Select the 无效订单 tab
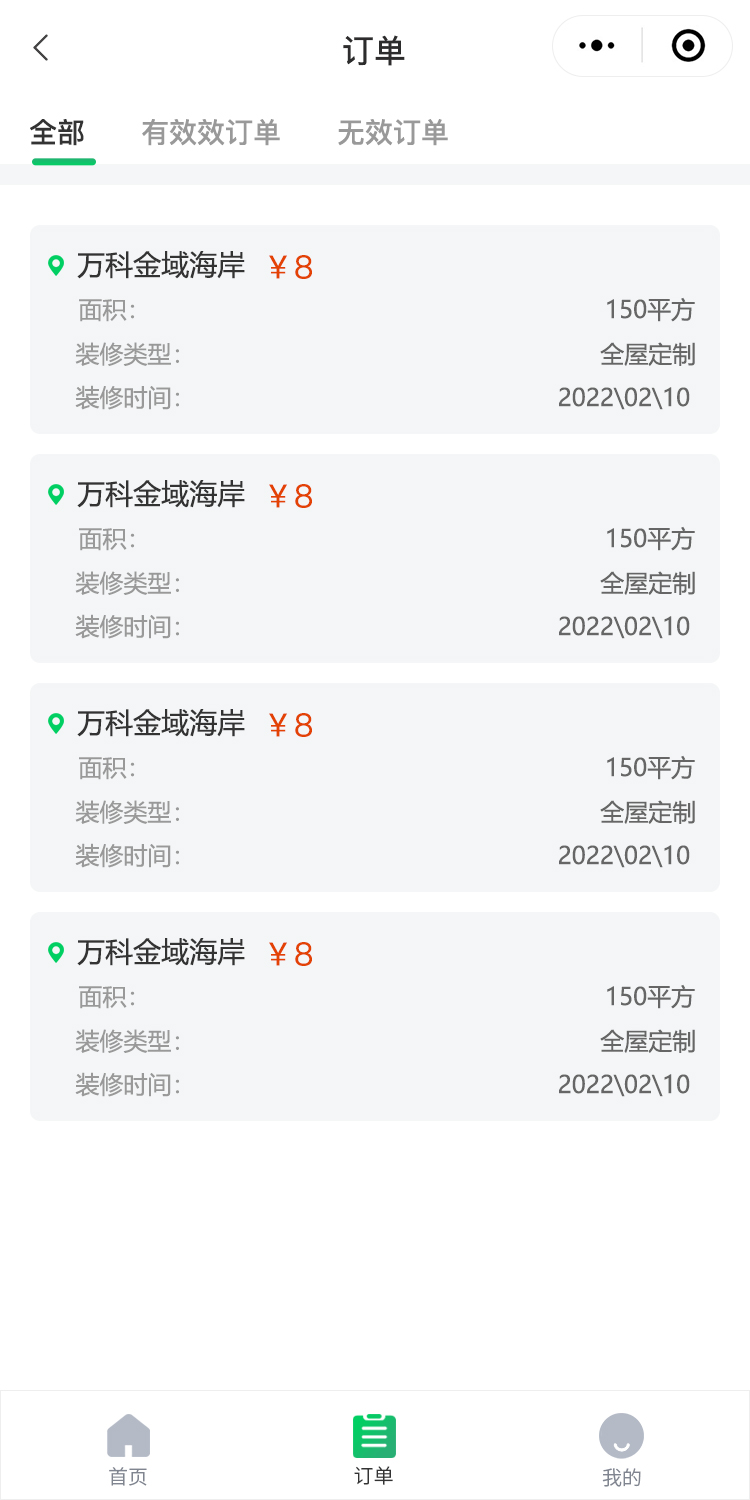The height and width of the screenshot is (1500, 750). 392,133
